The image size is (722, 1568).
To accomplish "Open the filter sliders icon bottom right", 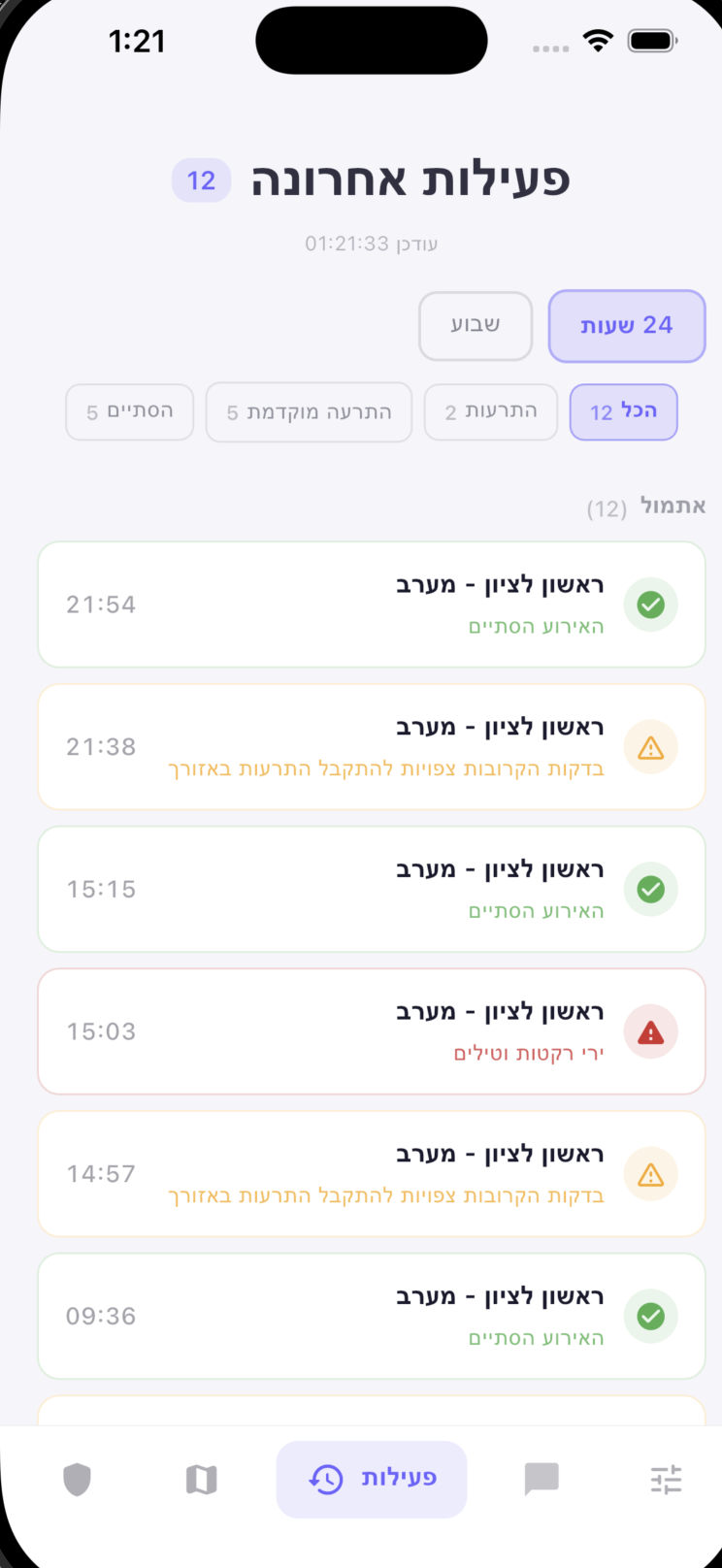I will click(x=666, y=1479).
